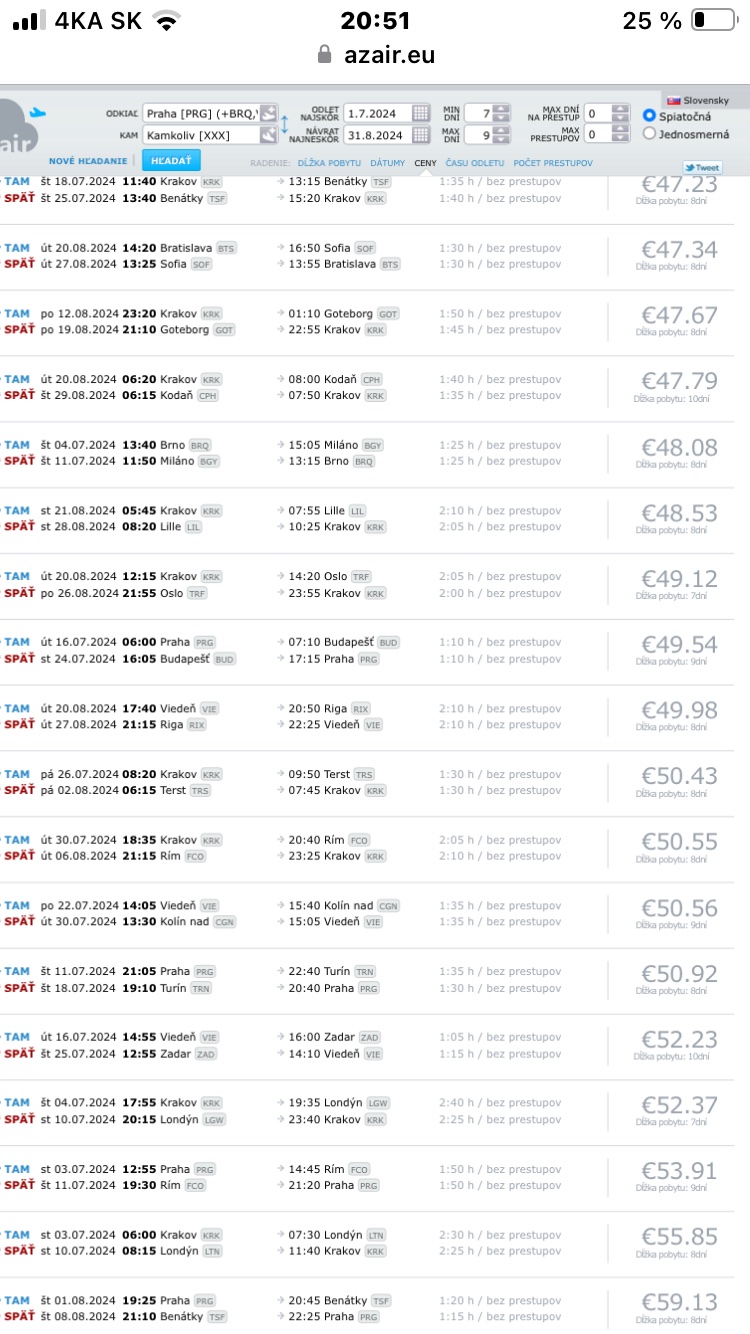Sort results by POČET PRESTUPOV
750x1334 pixels.
tap(553, 162)
